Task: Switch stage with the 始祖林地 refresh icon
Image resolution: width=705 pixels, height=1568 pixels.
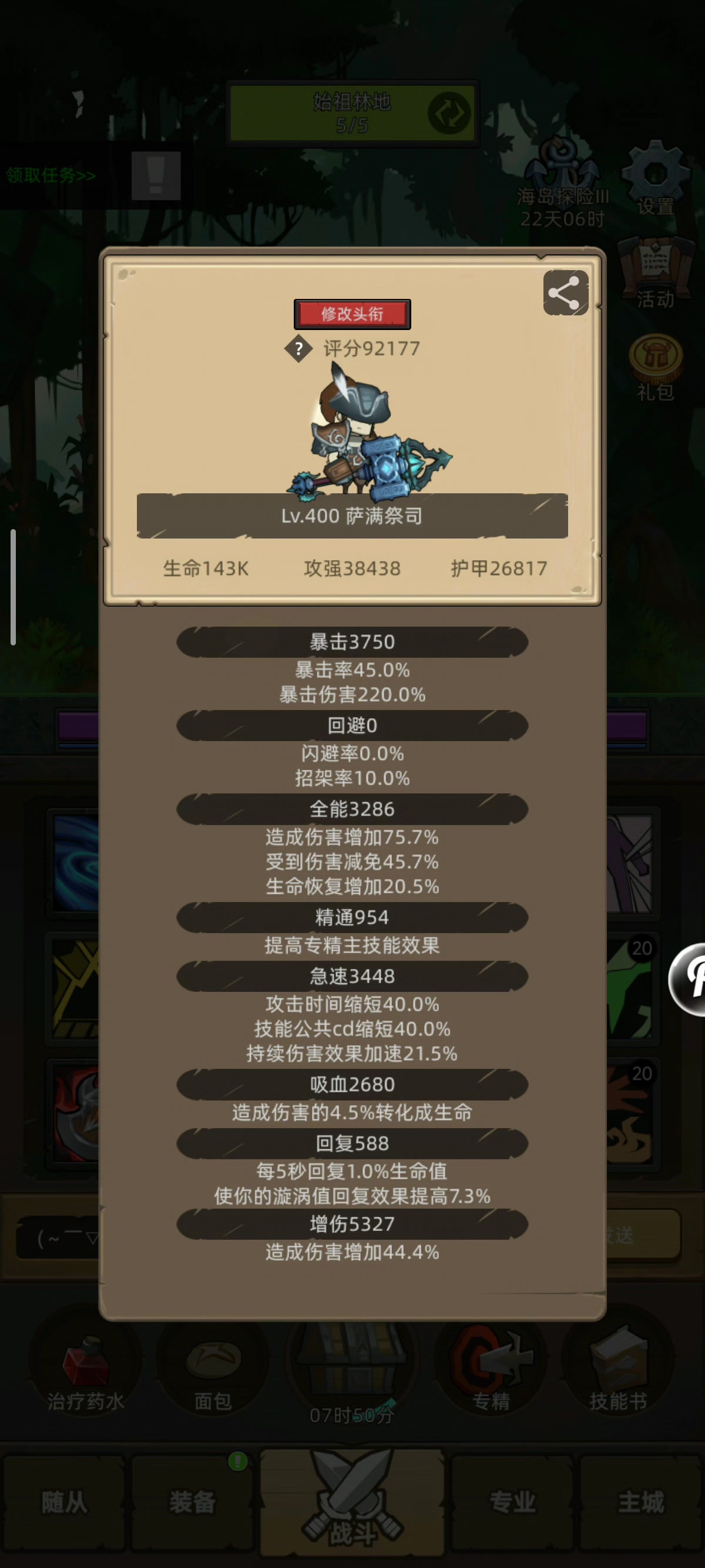Action: point(449,113)
